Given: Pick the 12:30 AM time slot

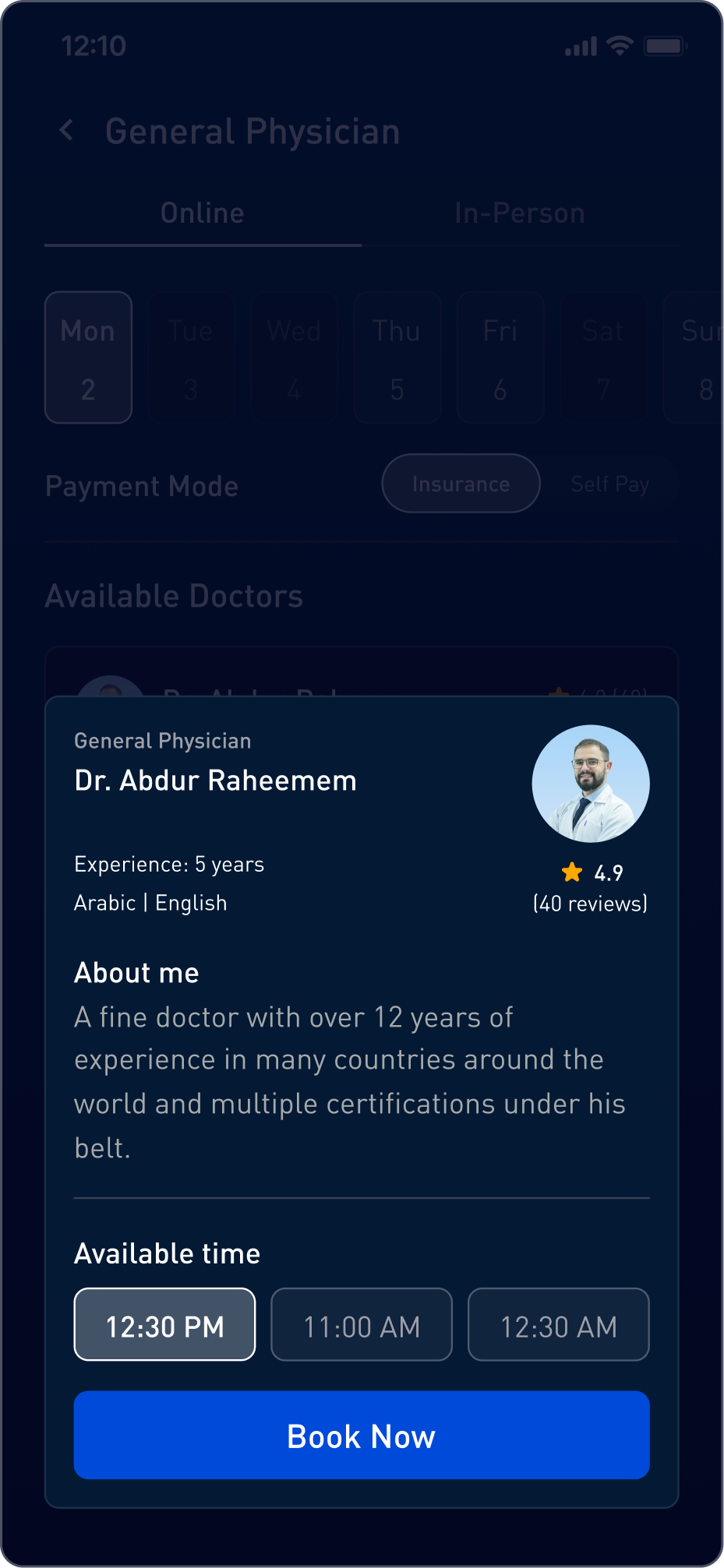Looking at the screenshot, I should [x=558, y=1324].
